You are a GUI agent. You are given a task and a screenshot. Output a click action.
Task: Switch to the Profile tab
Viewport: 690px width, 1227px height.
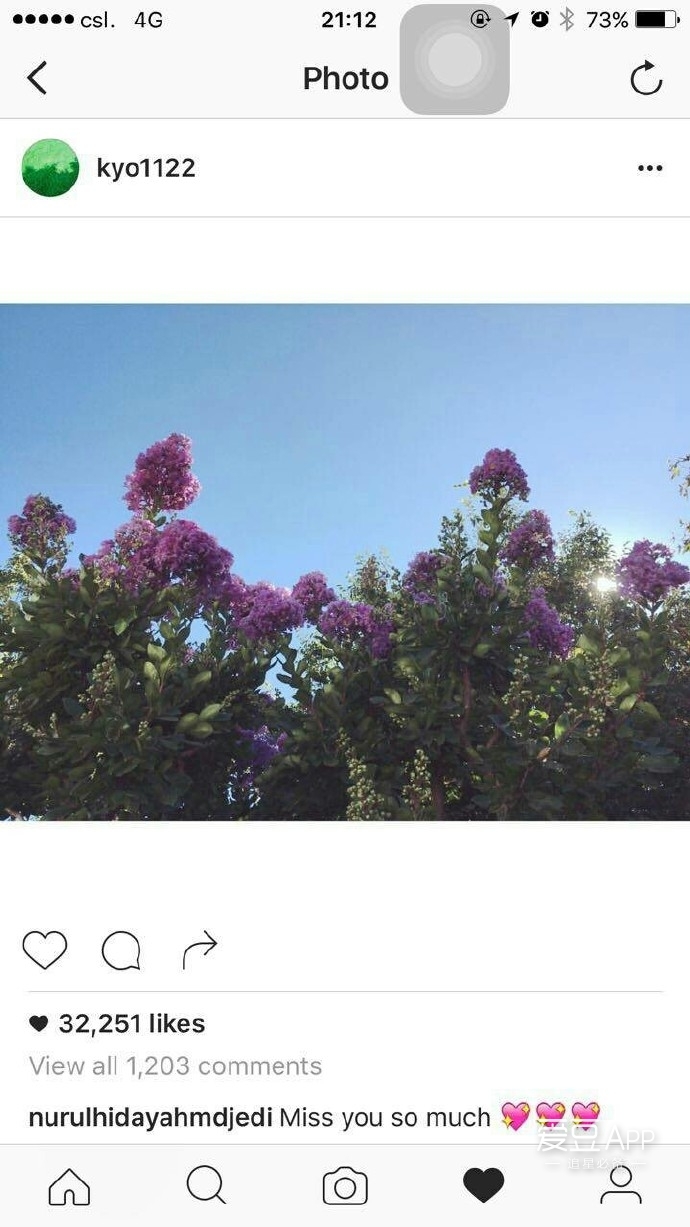tap(620, 1186)
